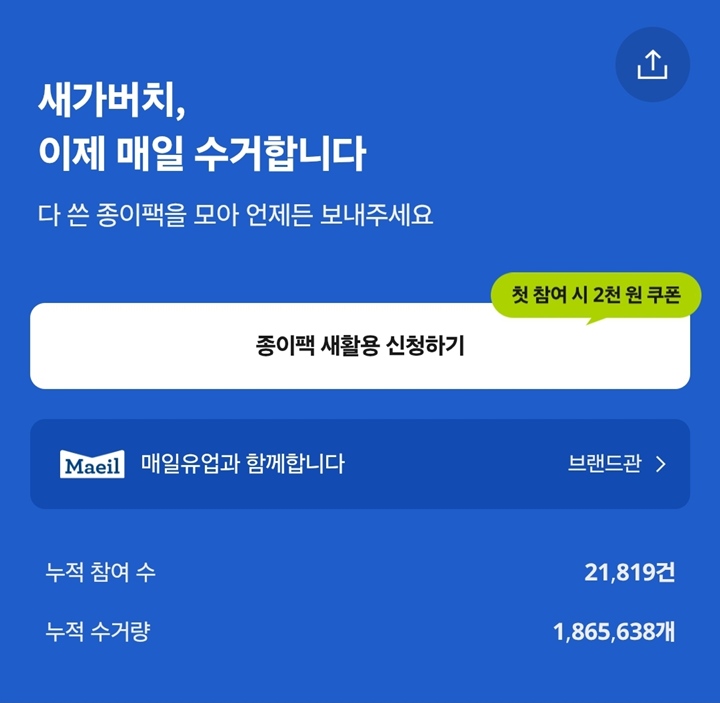The width and height of the screenshot is (720, 703).
Task: Tap the share icon
Action: coord(652,65)
